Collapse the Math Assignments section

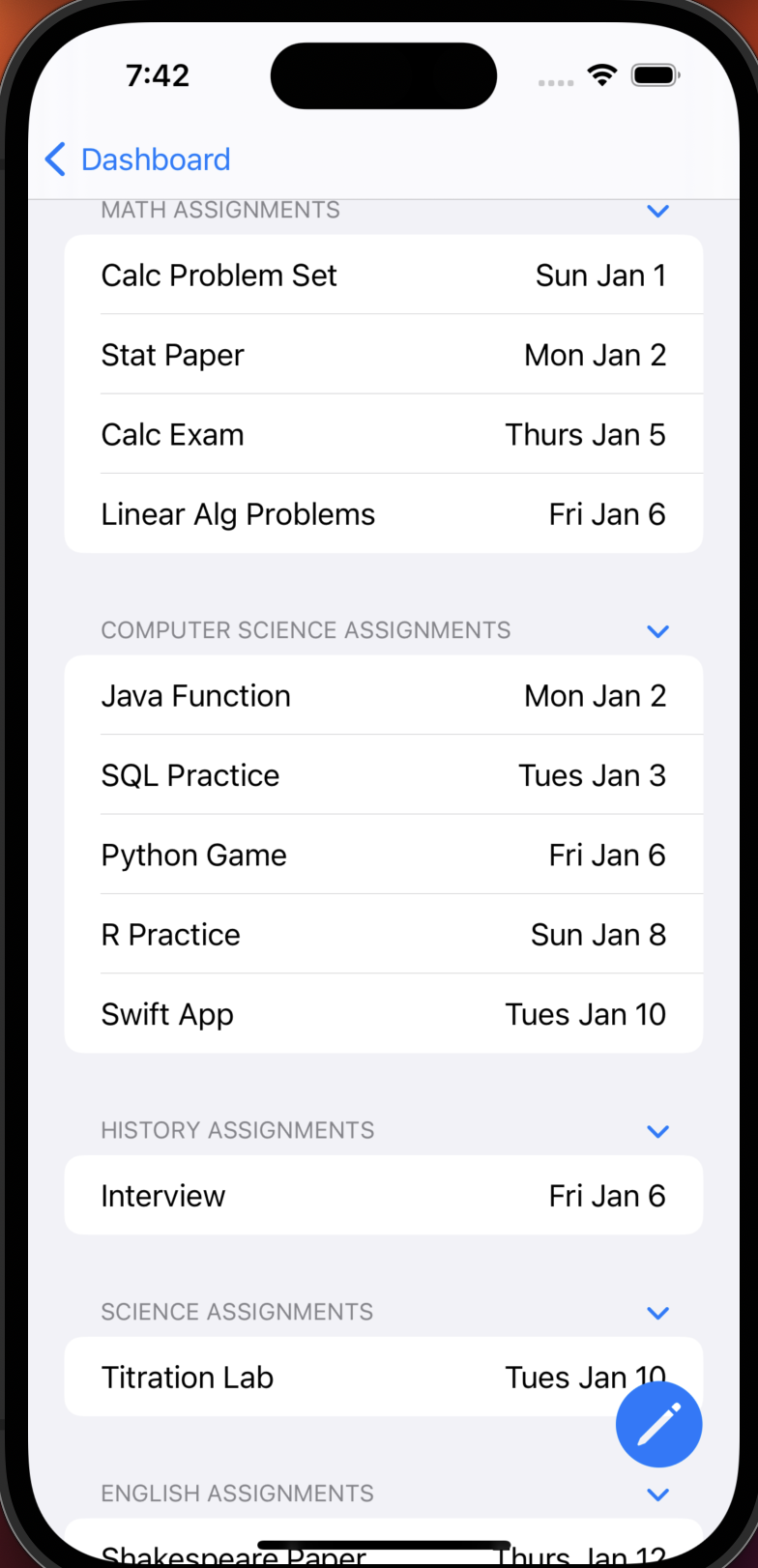[x=657, y=211]
